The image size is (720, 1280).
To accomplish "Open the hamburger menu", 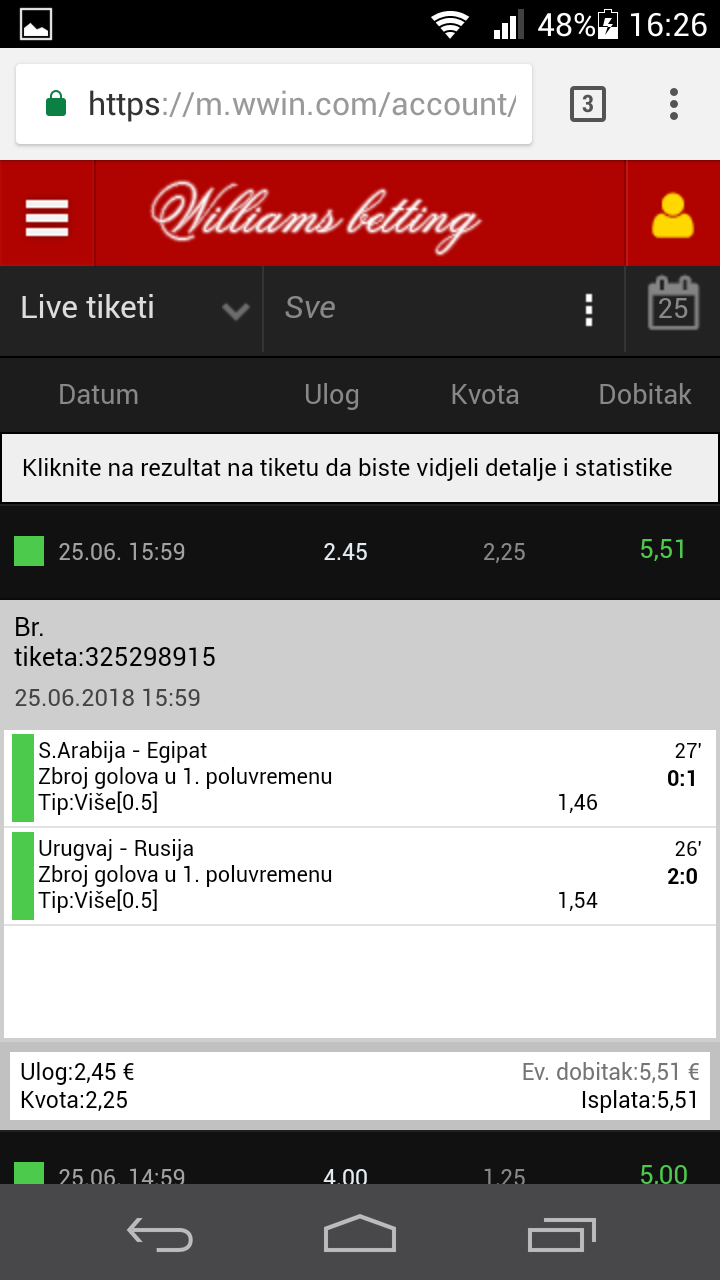I will pos(47,216).
